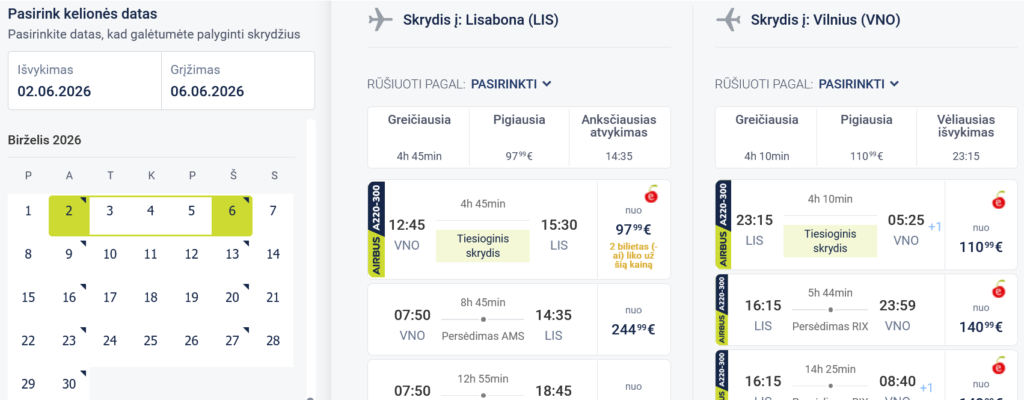Image resolution: width=1024 pixels, height=400 pixels.
Task: Select June 30 in the calendar
Action: 69,384
